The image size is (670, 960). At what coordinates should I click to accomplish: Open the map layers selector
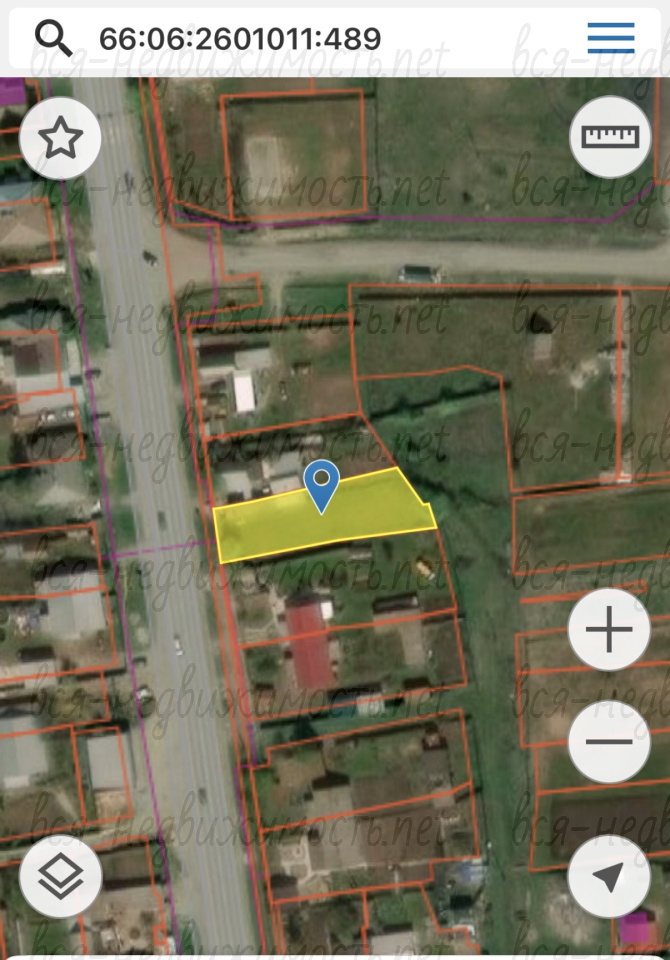pyautogui.click(x=60, y=876)
